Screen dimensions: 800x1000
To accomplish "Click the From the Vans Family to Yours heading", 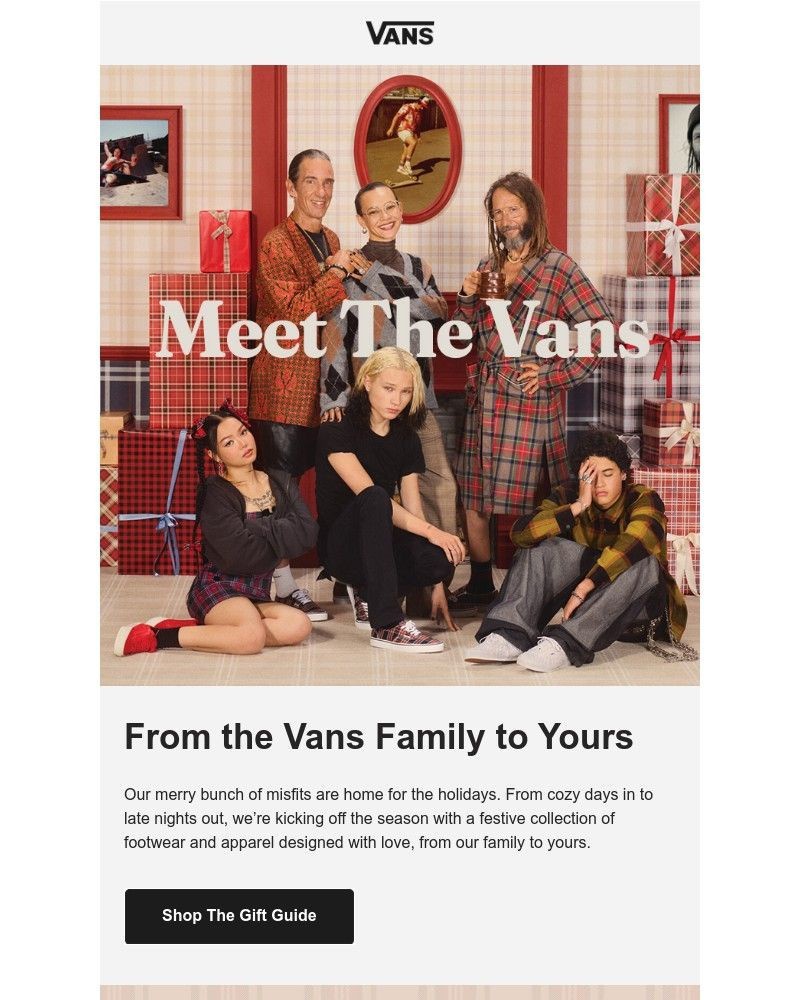I will point(378,737).
